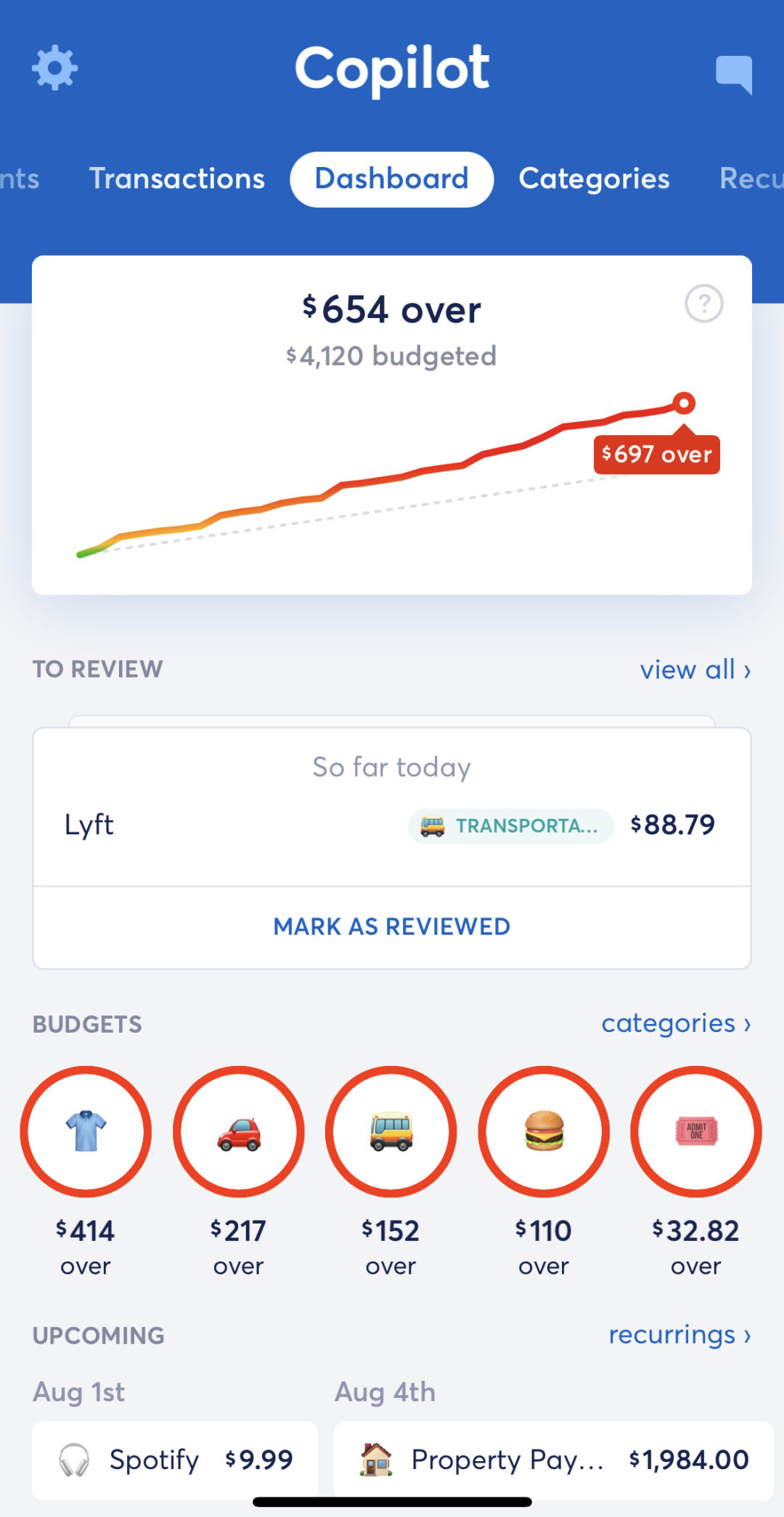
Task: Select the car budget circle
Action: point(238,1131)
